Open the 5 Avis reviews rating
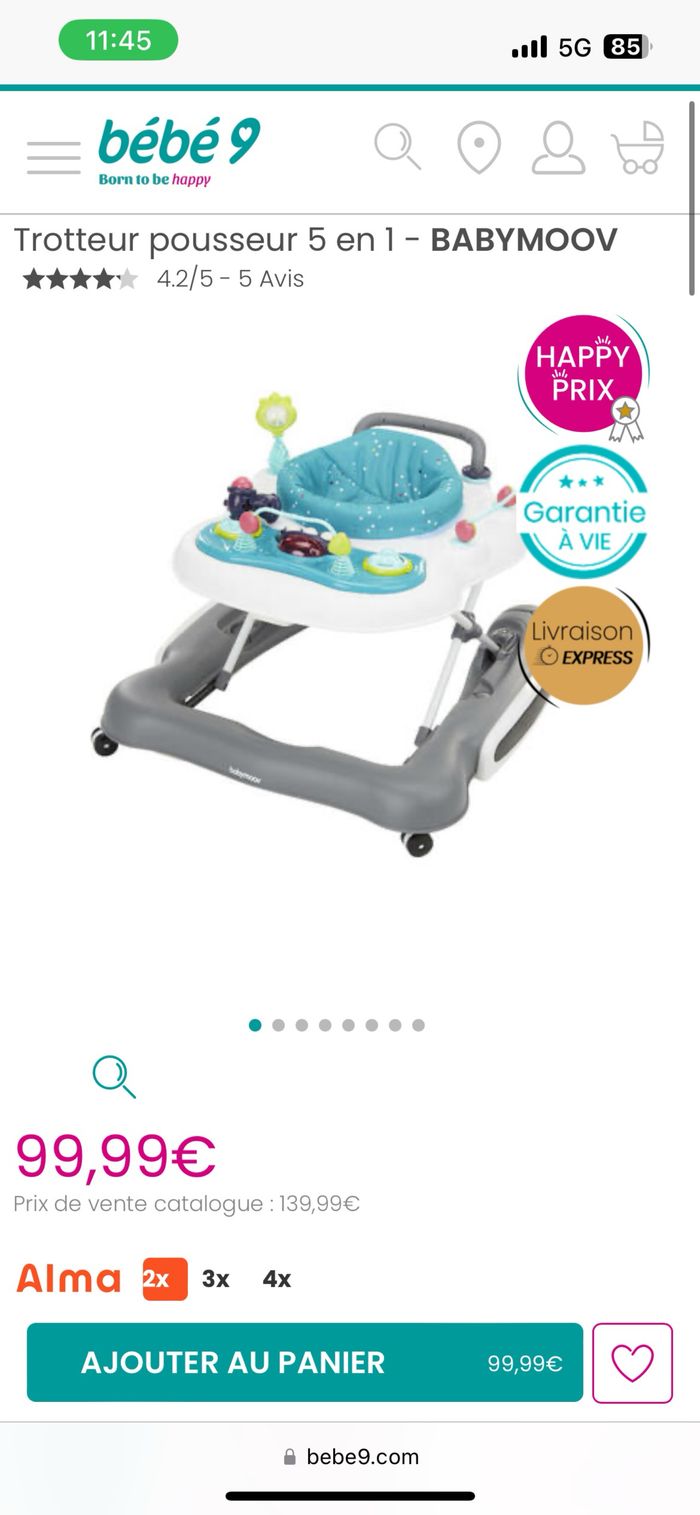700x1515 pixels. click(230, 279)
